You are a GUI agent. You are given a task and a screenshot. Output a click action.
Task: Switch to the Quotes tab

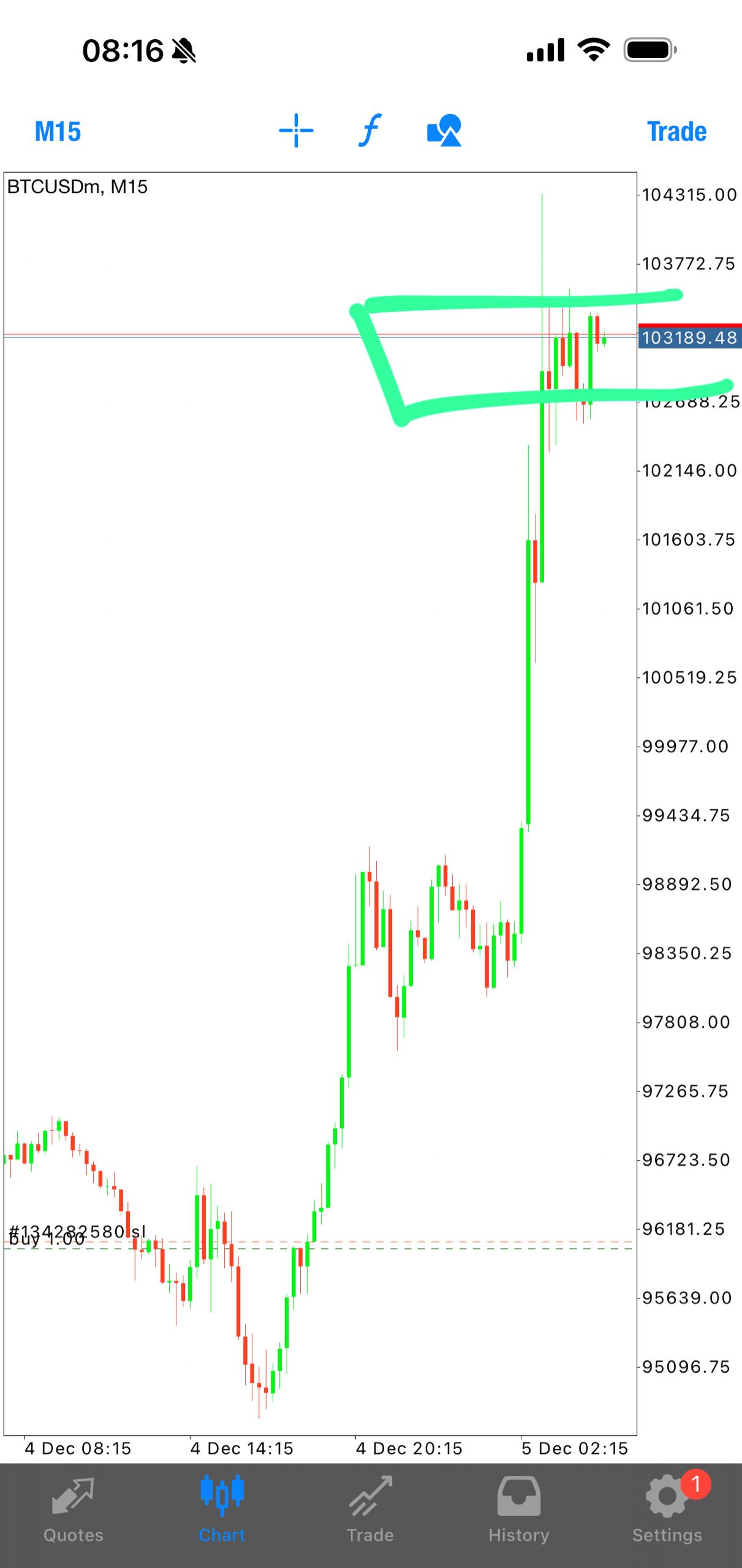pyautogui.click(x=74, y=1510)
